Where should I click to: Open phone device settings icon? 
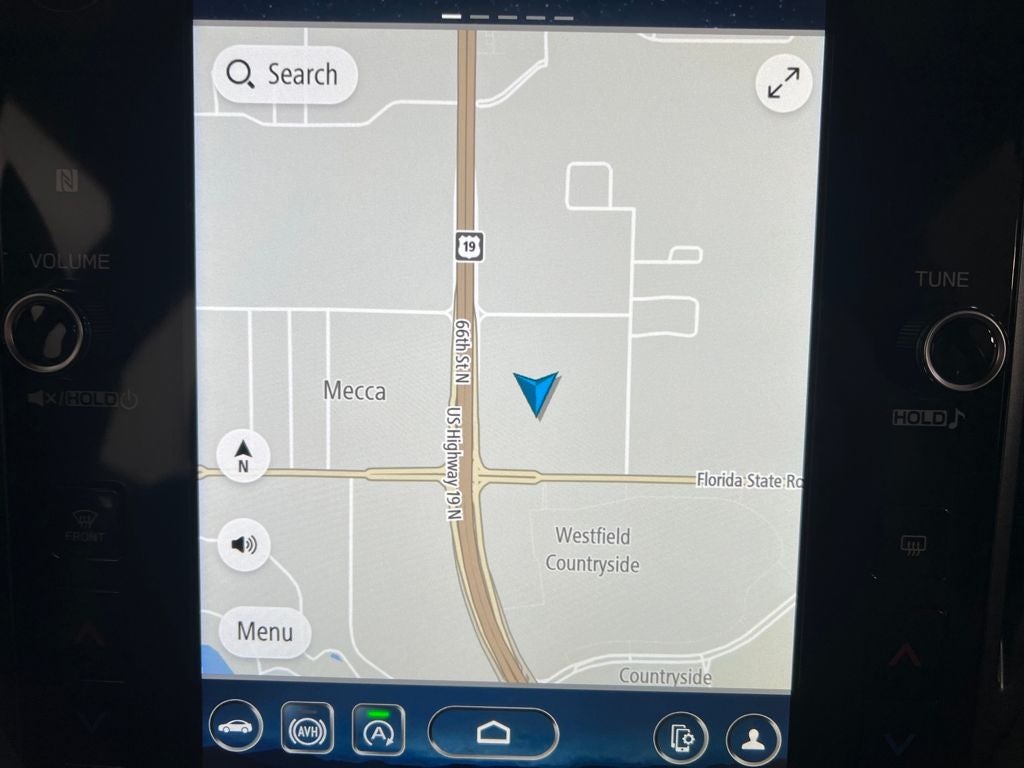[681, 739]
